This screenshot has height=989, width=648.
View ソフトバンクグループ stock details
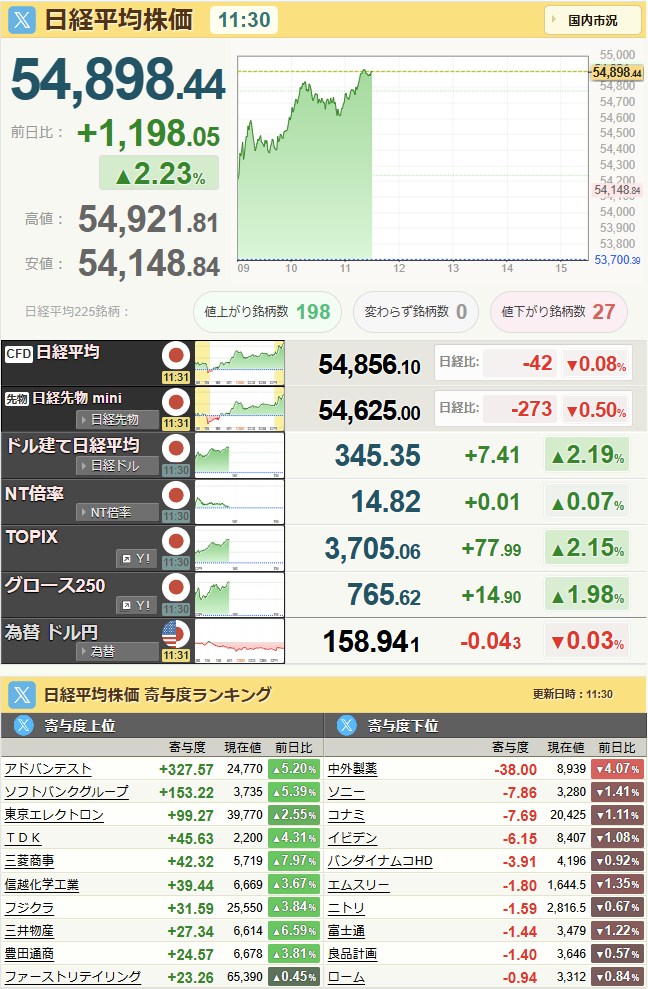point(67,792)
